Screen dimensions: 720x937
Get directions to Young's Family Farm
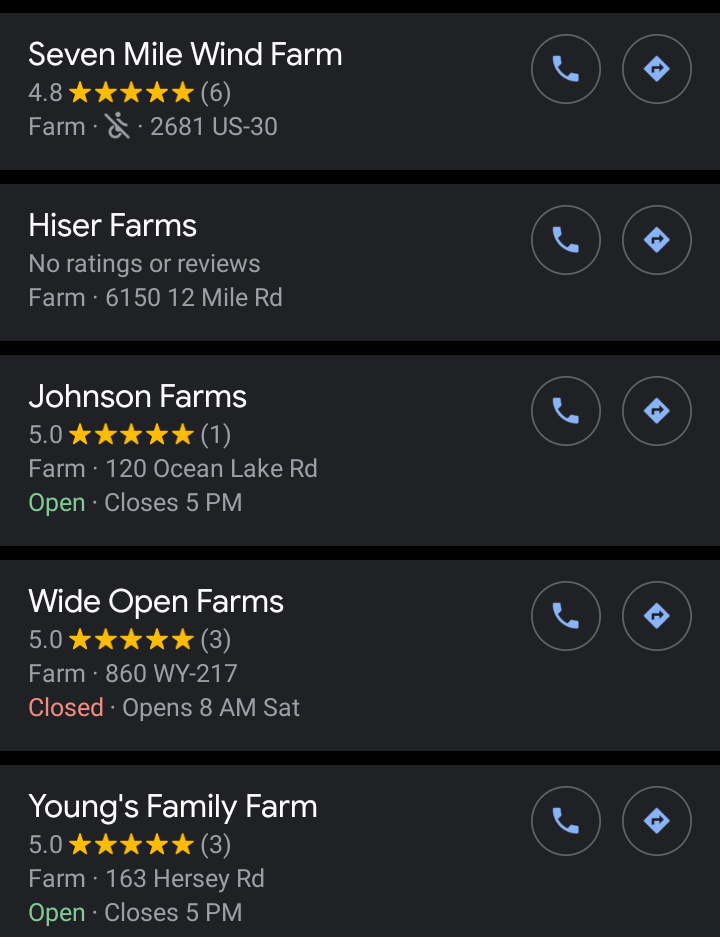[656, 821]
